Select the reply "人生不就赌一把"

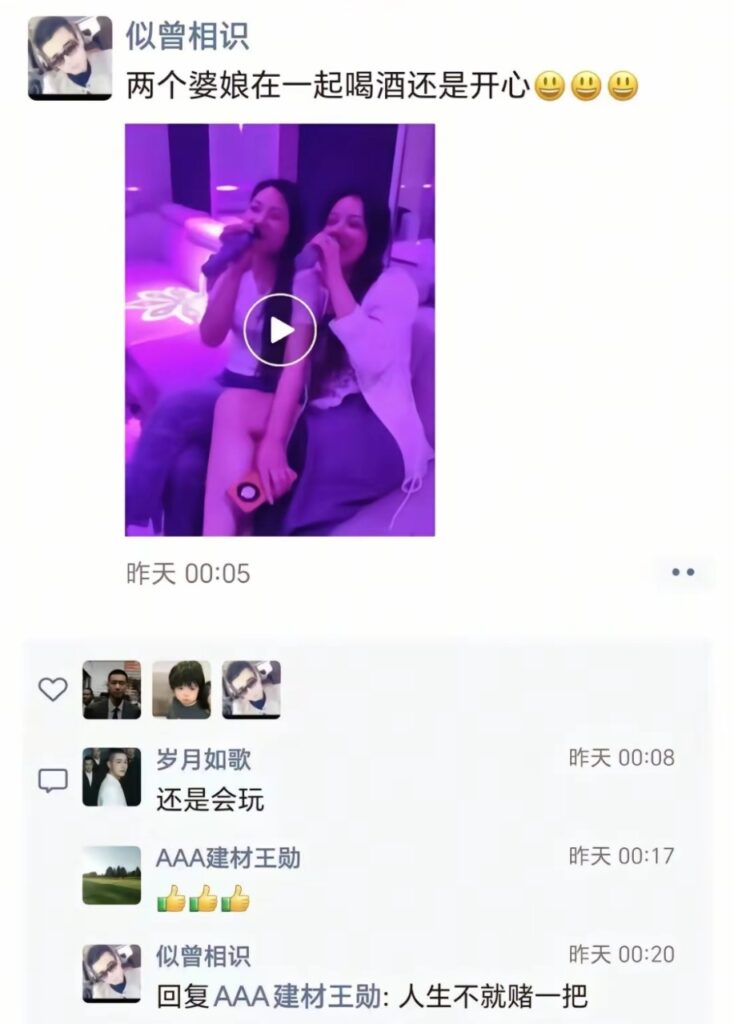point(372,996)
